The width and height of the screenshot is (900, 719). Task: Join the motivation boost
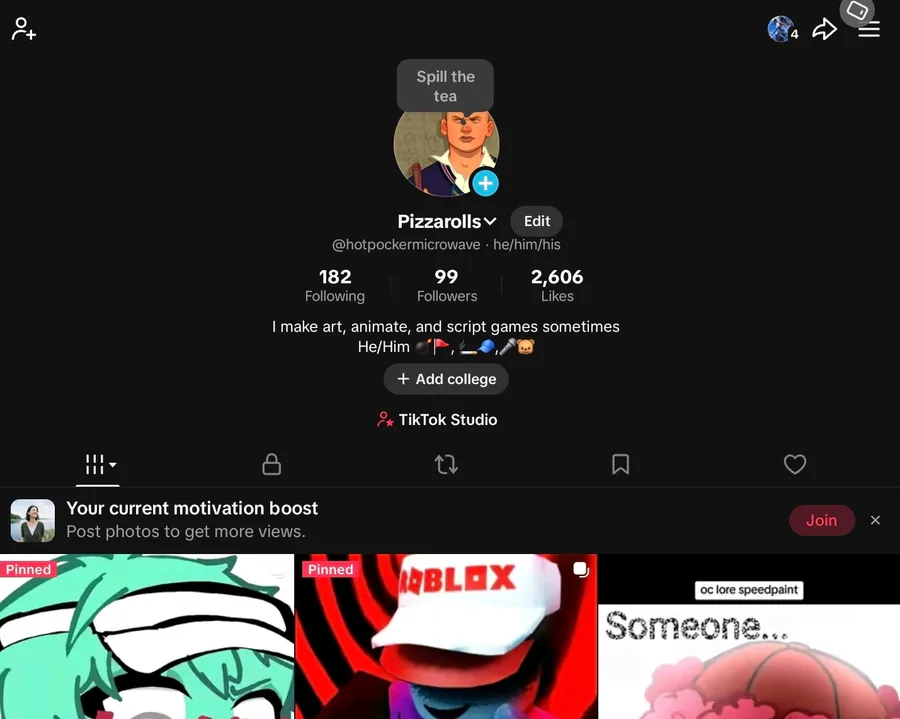pyautogui.click(x=821, y=520)
